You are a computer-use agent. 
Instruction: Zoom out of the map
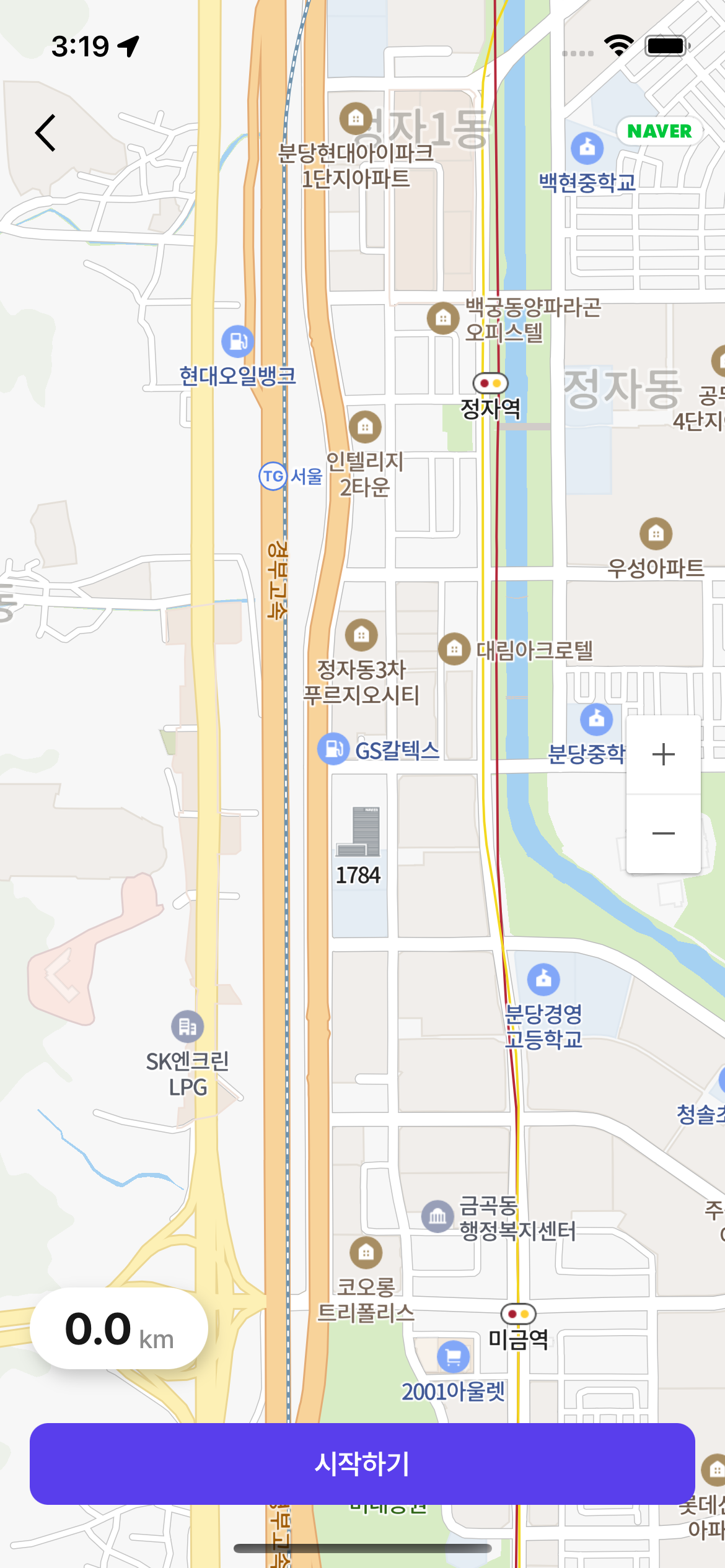click(663, 834)
